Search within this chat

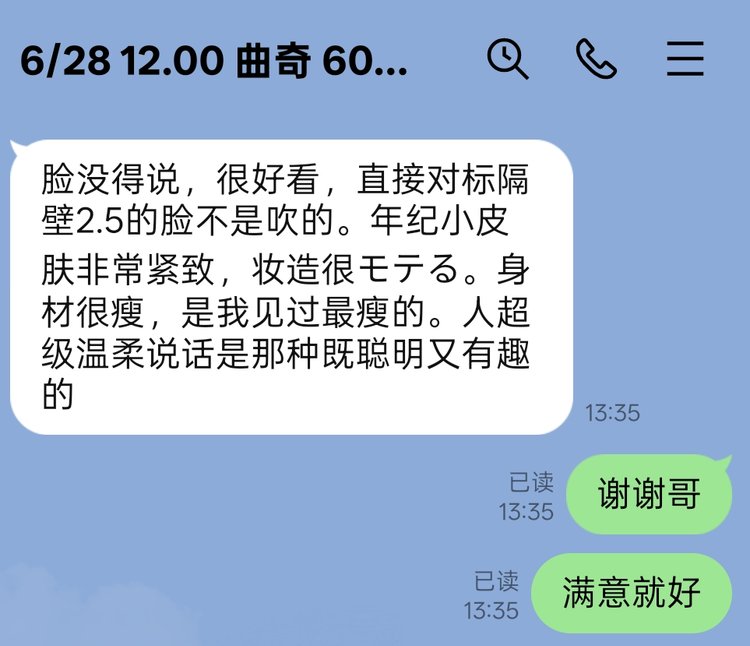(x=507, y=60)
